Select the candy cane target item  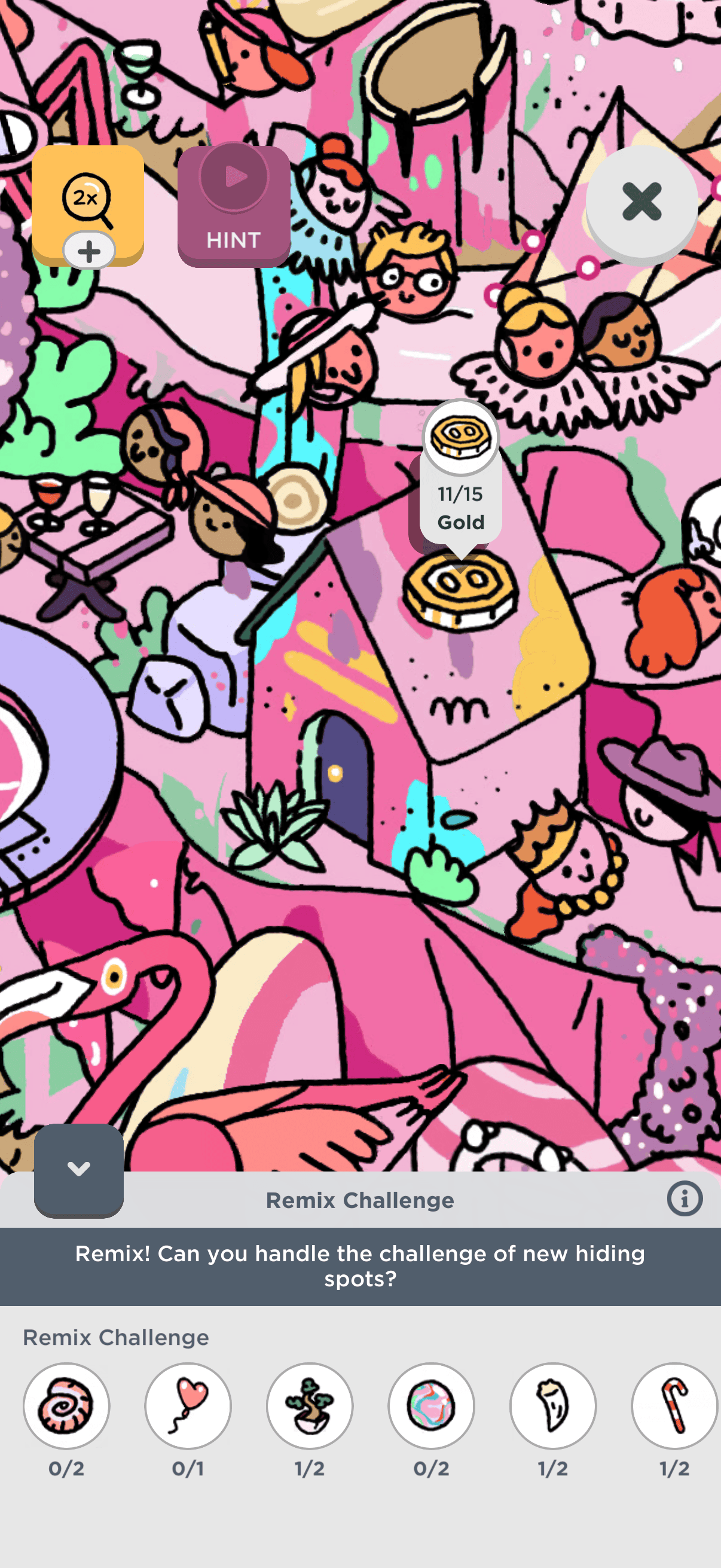pos(674,1405)
